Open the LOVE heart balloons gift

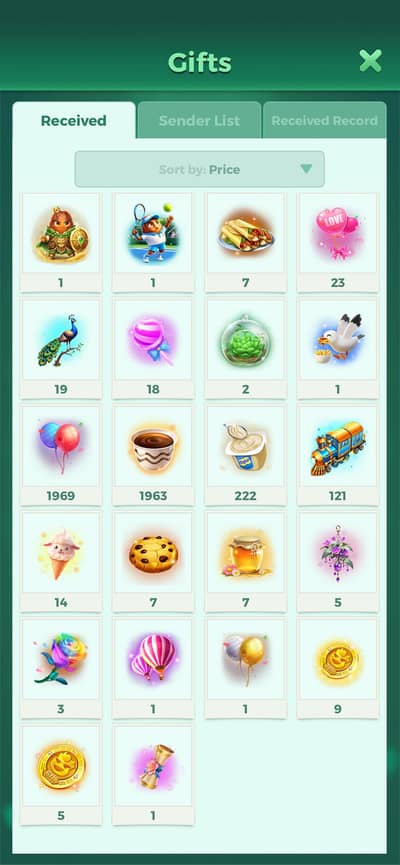338,242
